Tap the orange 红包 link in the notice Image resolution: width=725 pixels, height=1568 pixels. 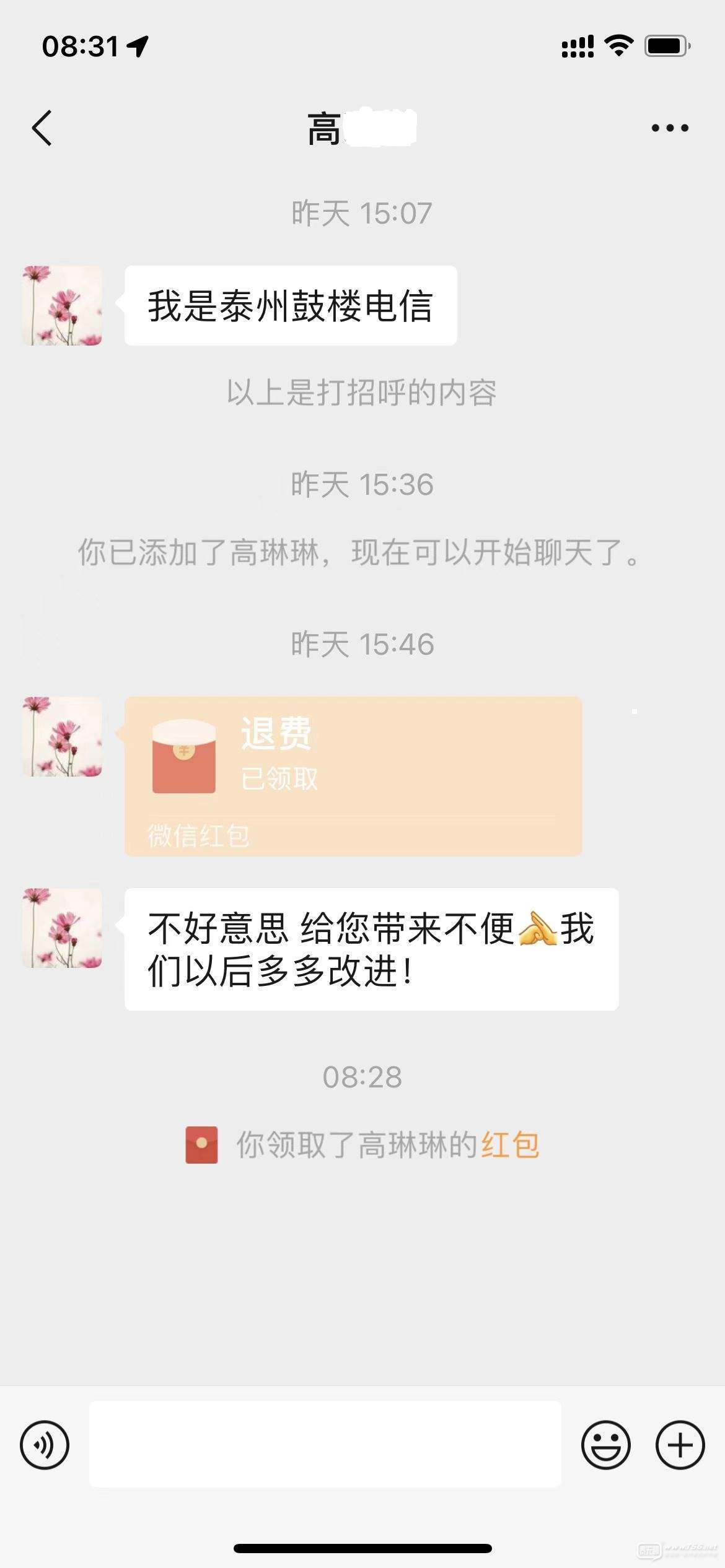tap(510, 1145)
